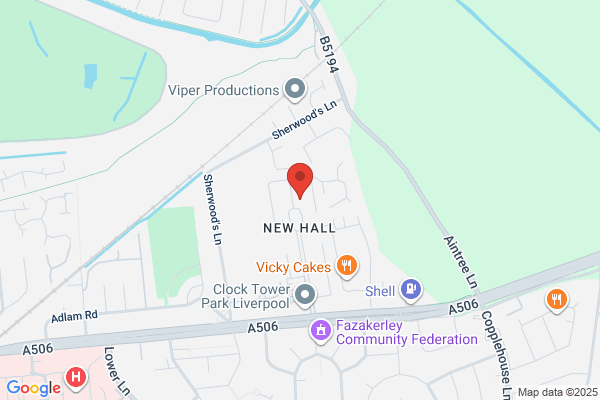Open the Viper Productions place marker
The image size is (600, 400).
pyautogui.click(x=295, y=90)
